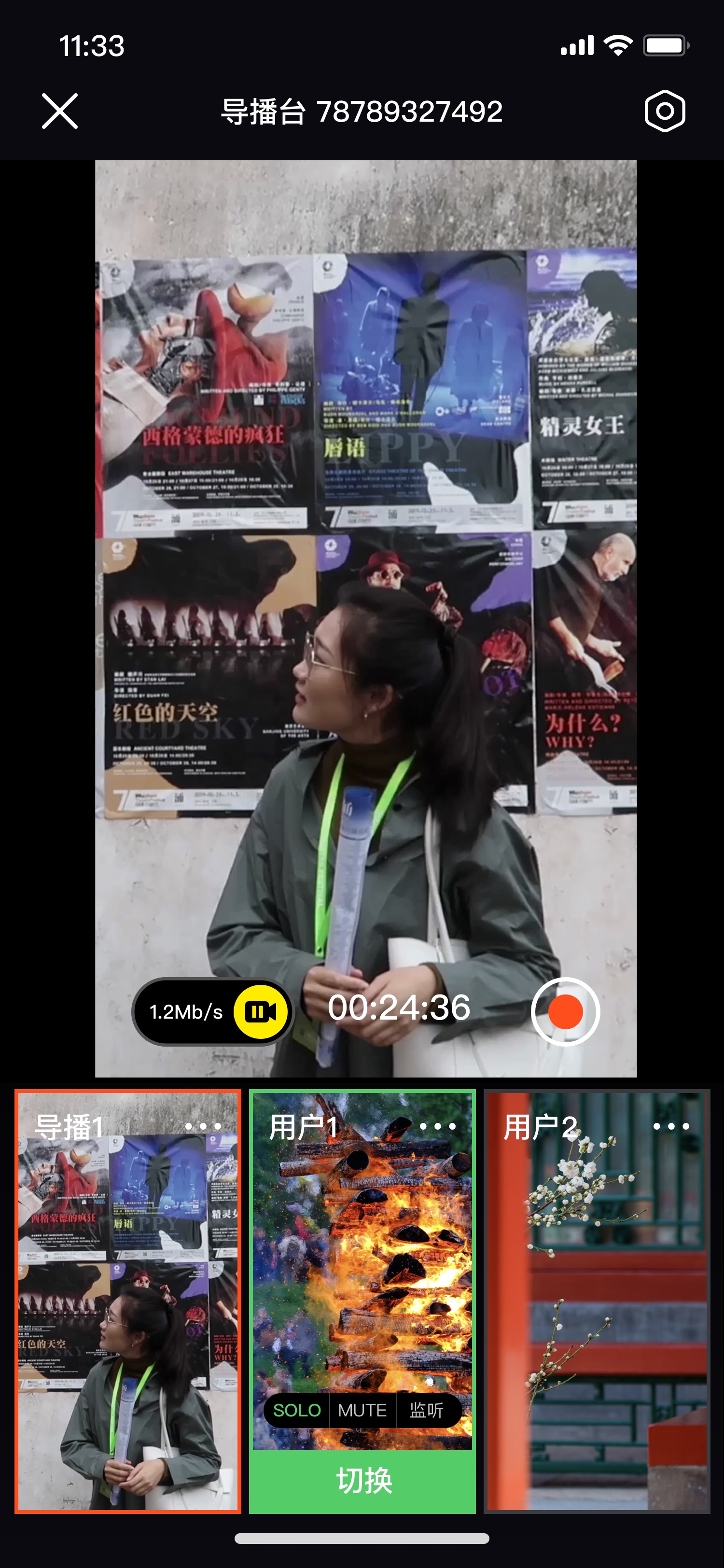Screen dimensions: 724x1568
Task: Open more options for 用户2
Action: click(671, 1126)
